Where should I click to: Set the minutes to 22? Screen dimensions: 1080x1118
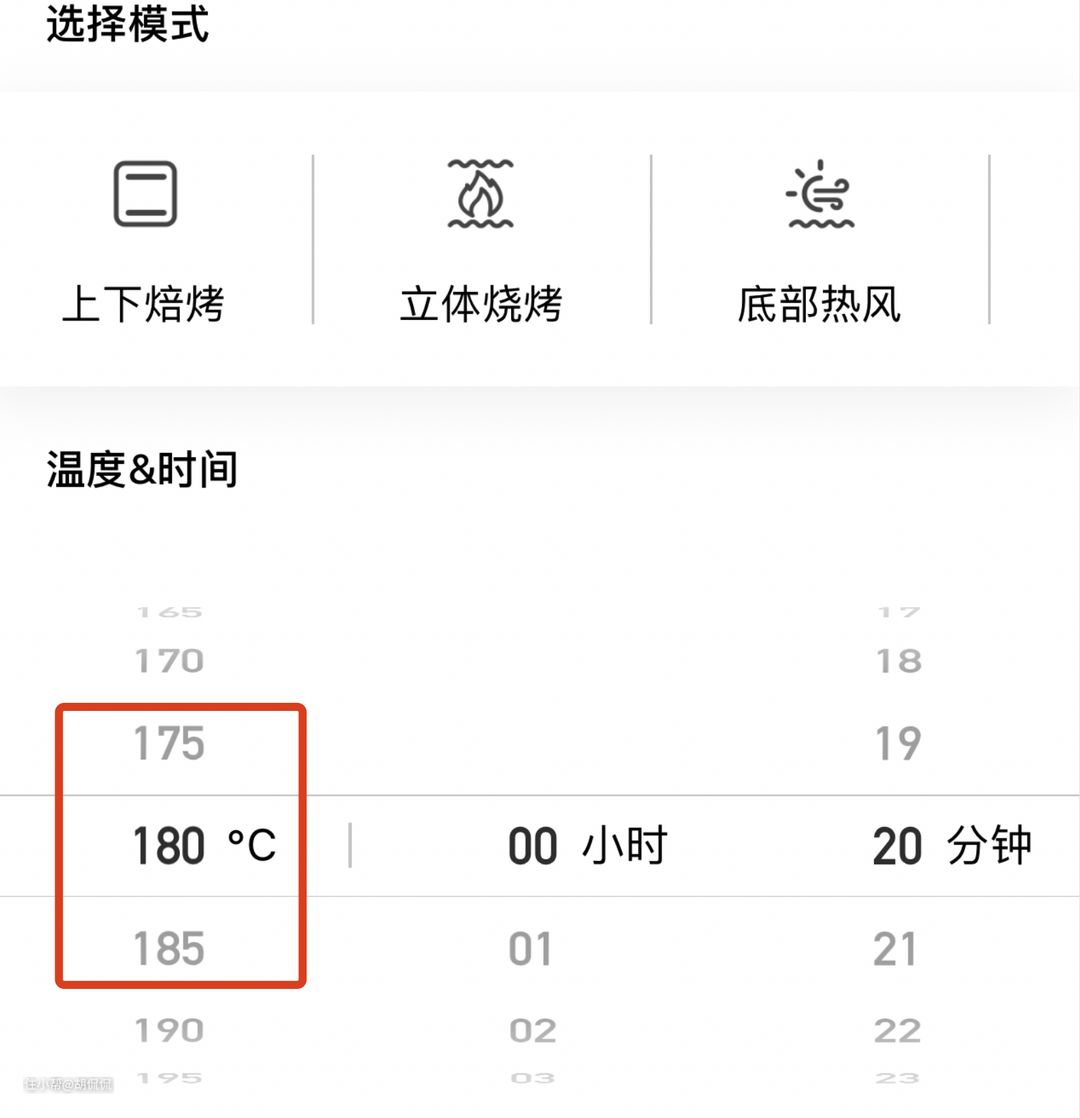[x=897, y=1030]
